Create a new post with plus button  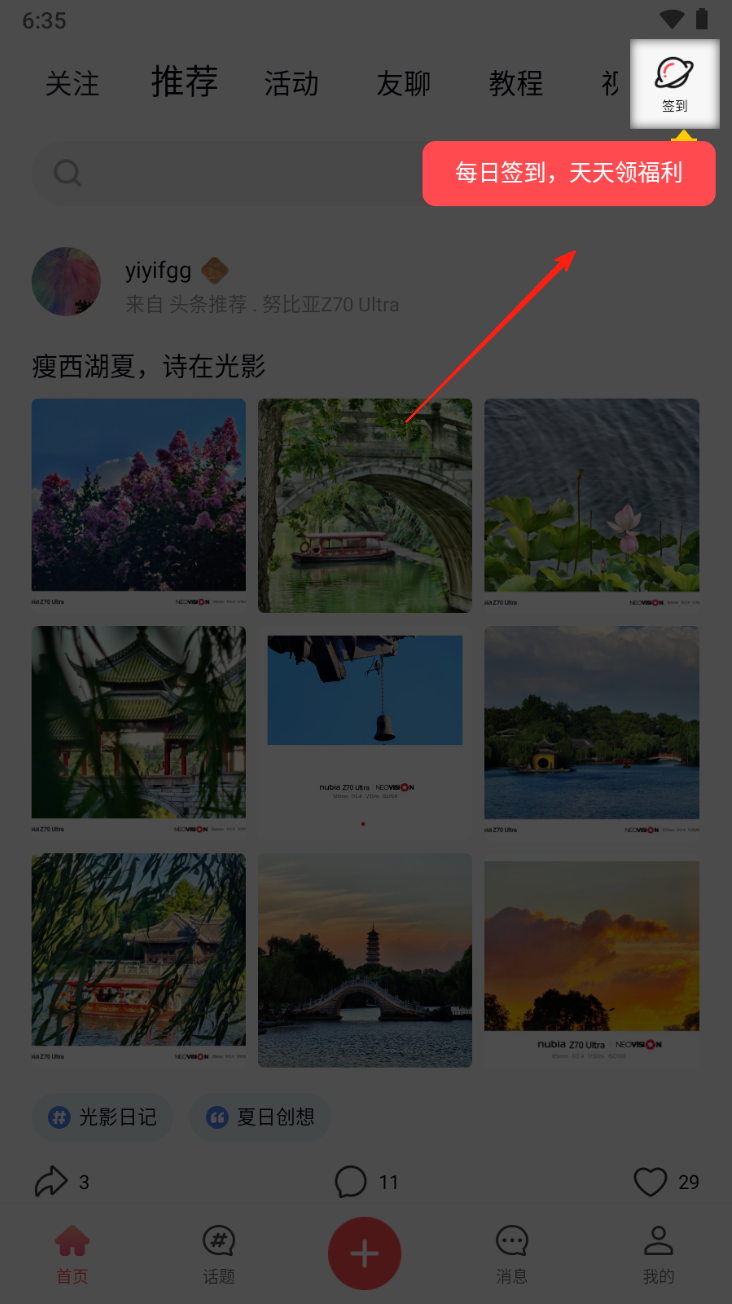point(364,1253)
